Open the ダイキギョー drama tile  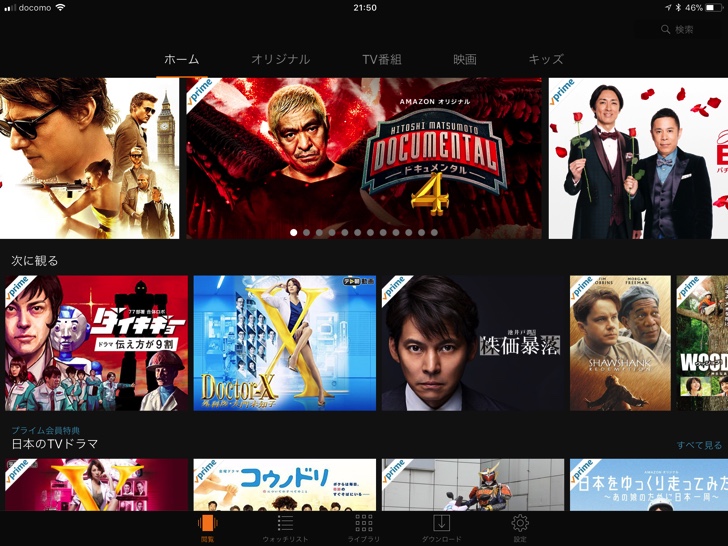tap(94, 343)
